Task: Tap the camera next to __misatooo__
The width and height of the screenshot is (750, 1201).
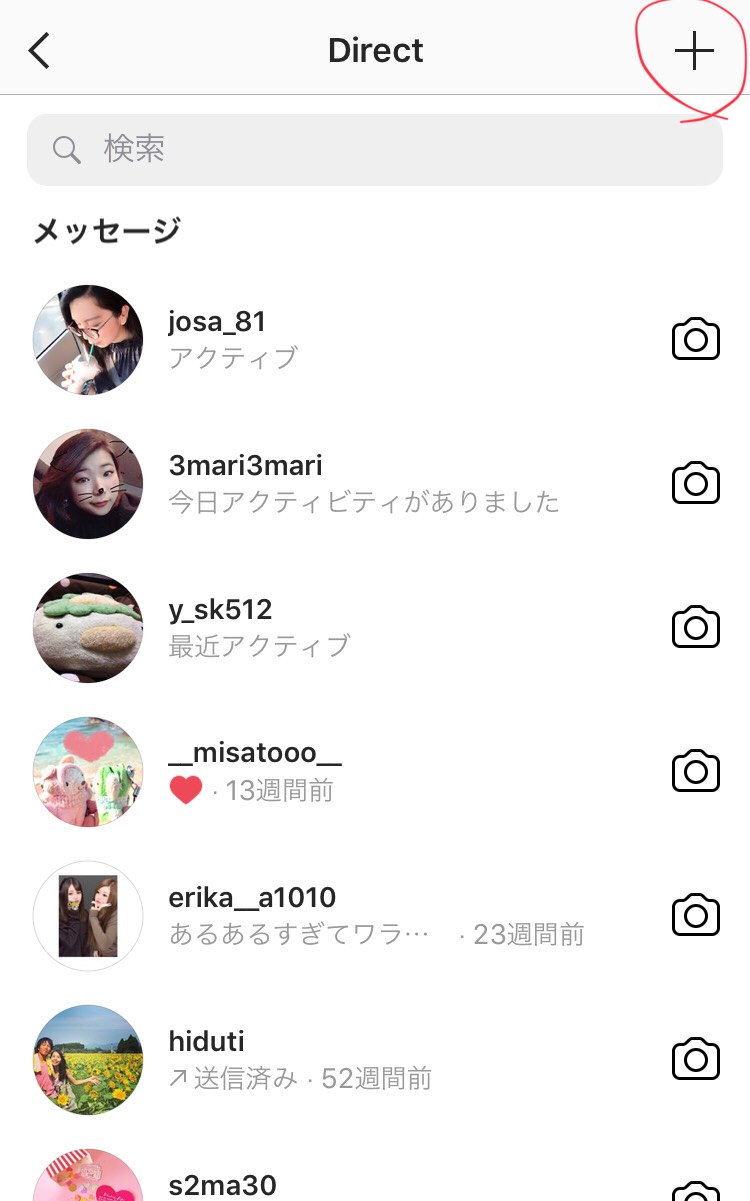Action: click(695, 771)
